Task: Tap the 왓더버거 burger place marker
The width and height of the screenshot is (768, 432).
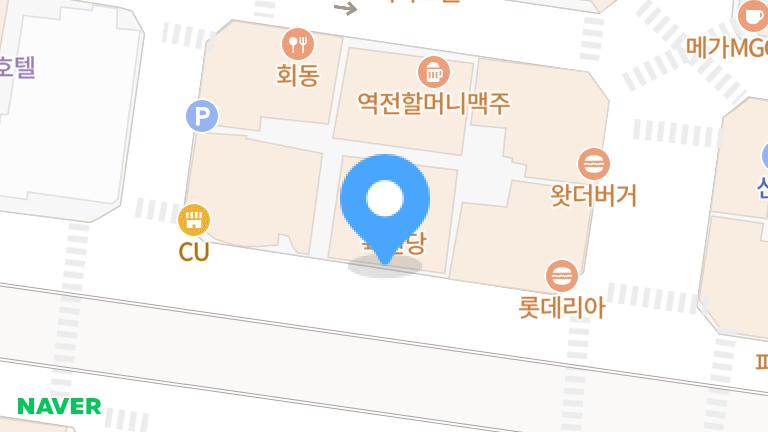Action: (594, 165)
